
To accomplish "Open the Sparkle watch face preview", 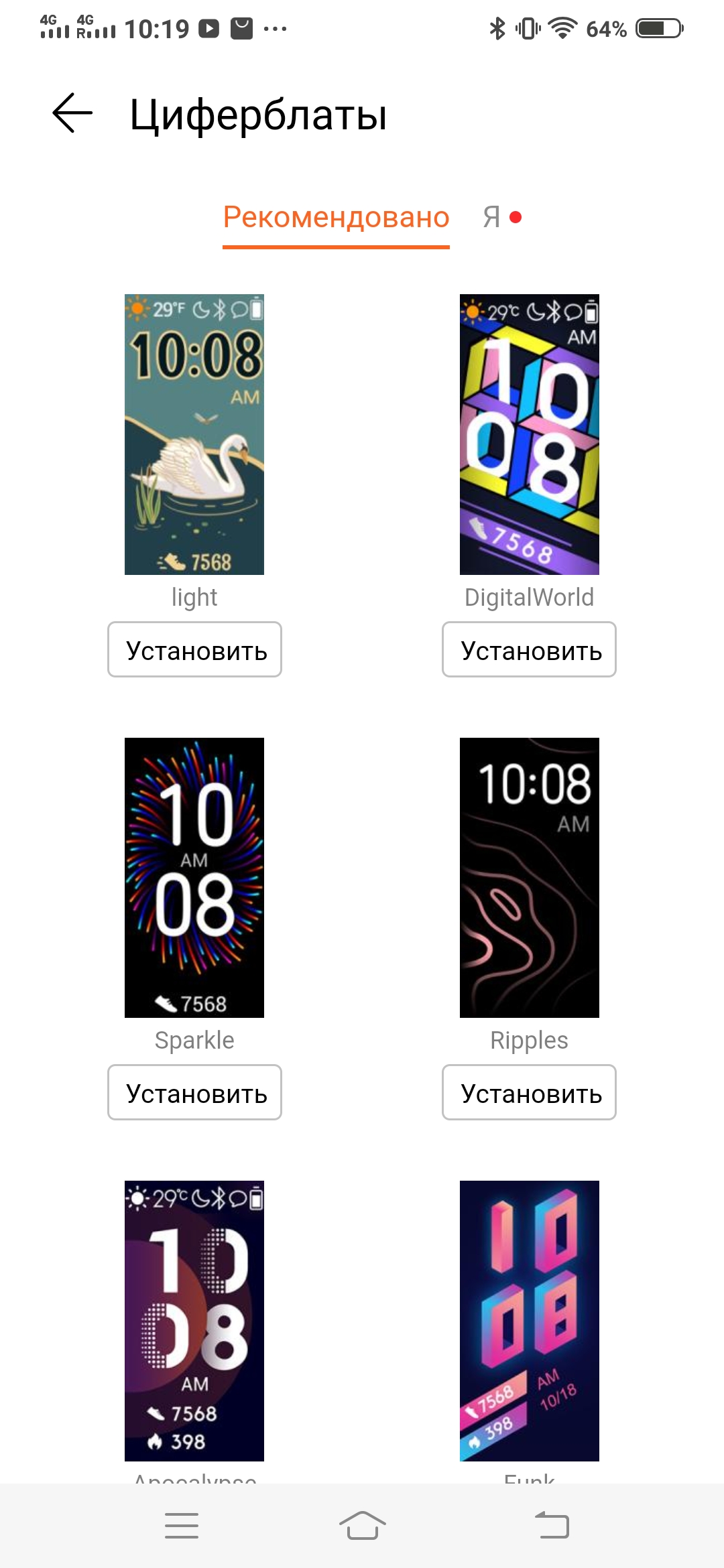I will (x=194, y=877).
